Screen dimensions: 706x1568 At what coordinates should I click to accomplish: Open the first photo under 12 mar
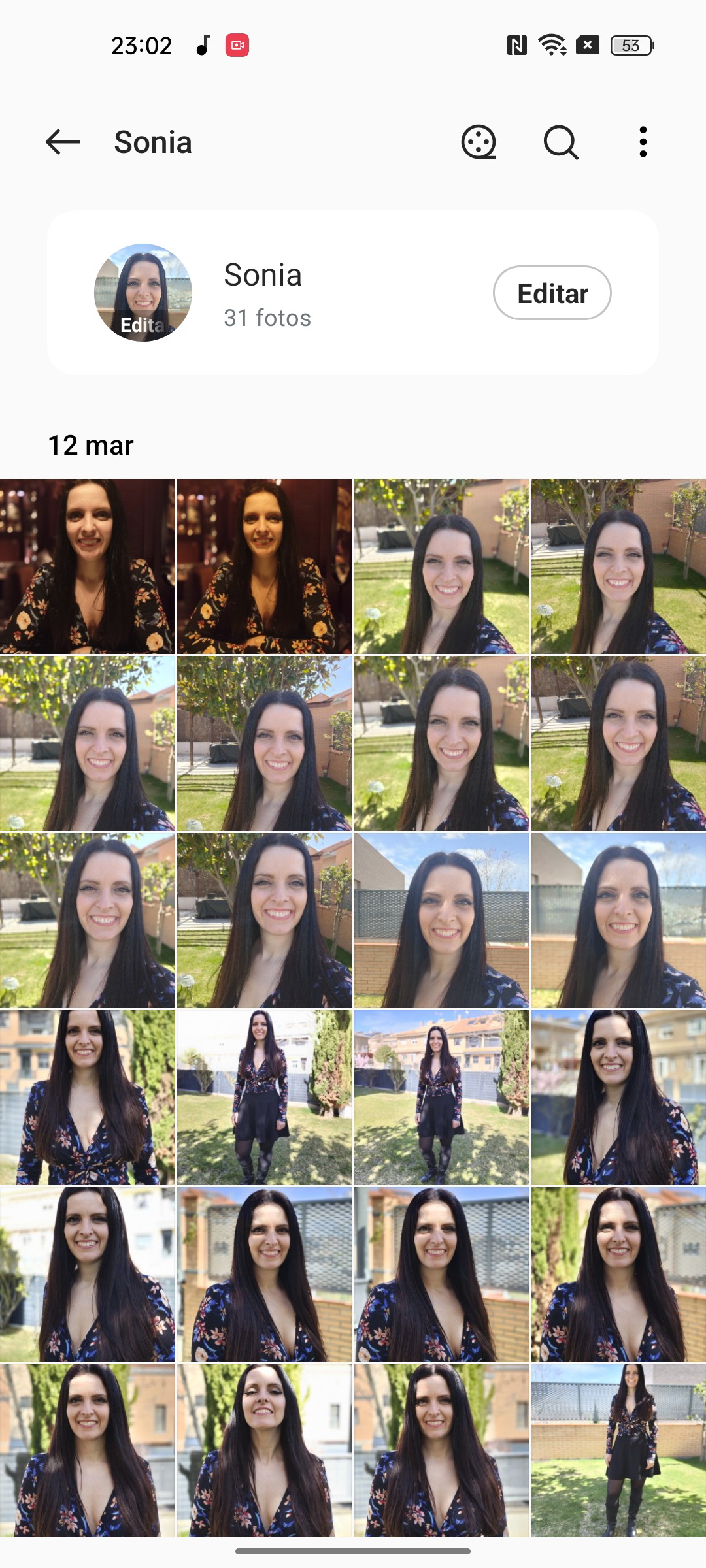tap(88, 566)
